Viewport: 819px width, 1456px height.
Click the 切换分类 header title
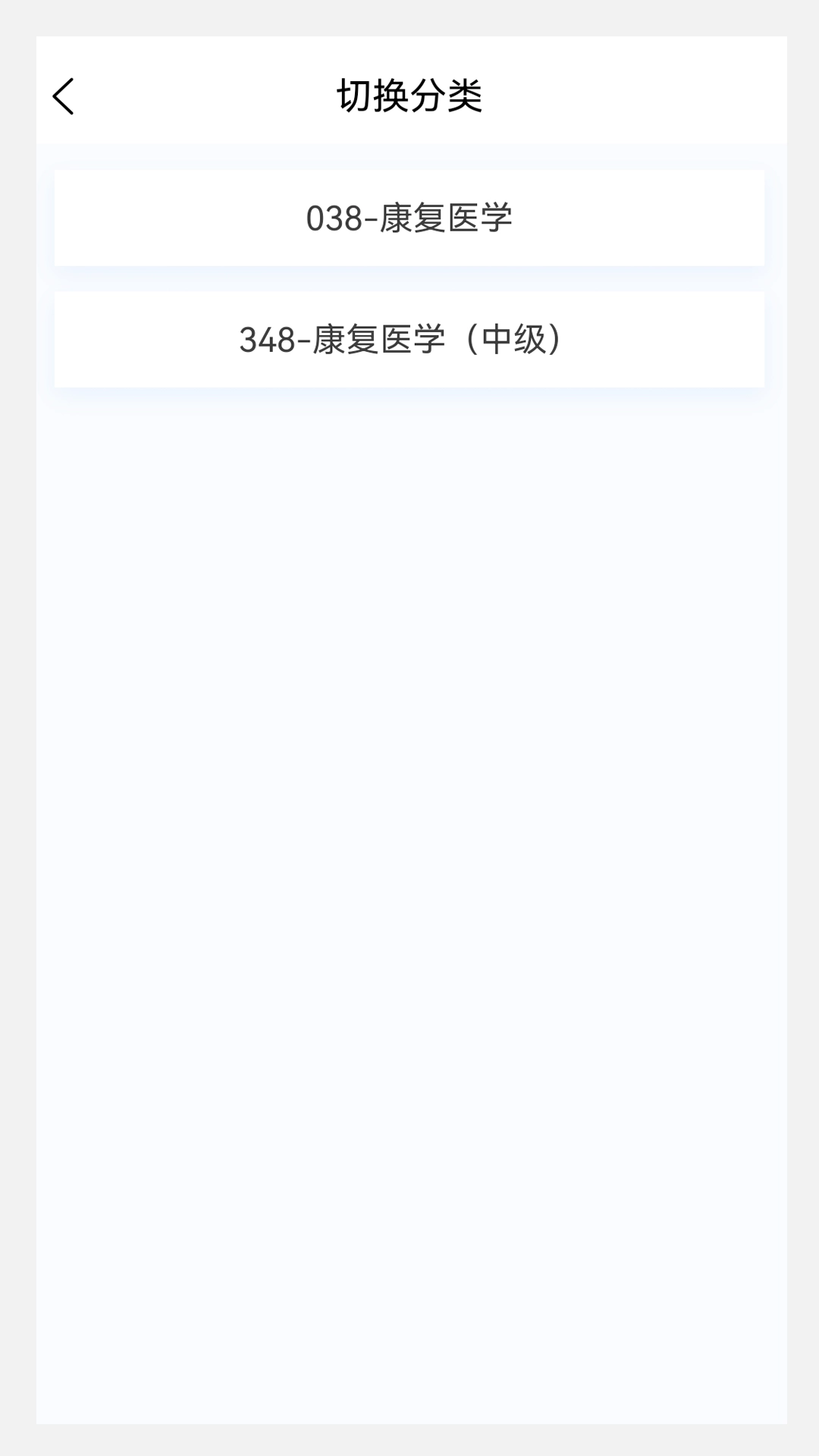(409, 95)
